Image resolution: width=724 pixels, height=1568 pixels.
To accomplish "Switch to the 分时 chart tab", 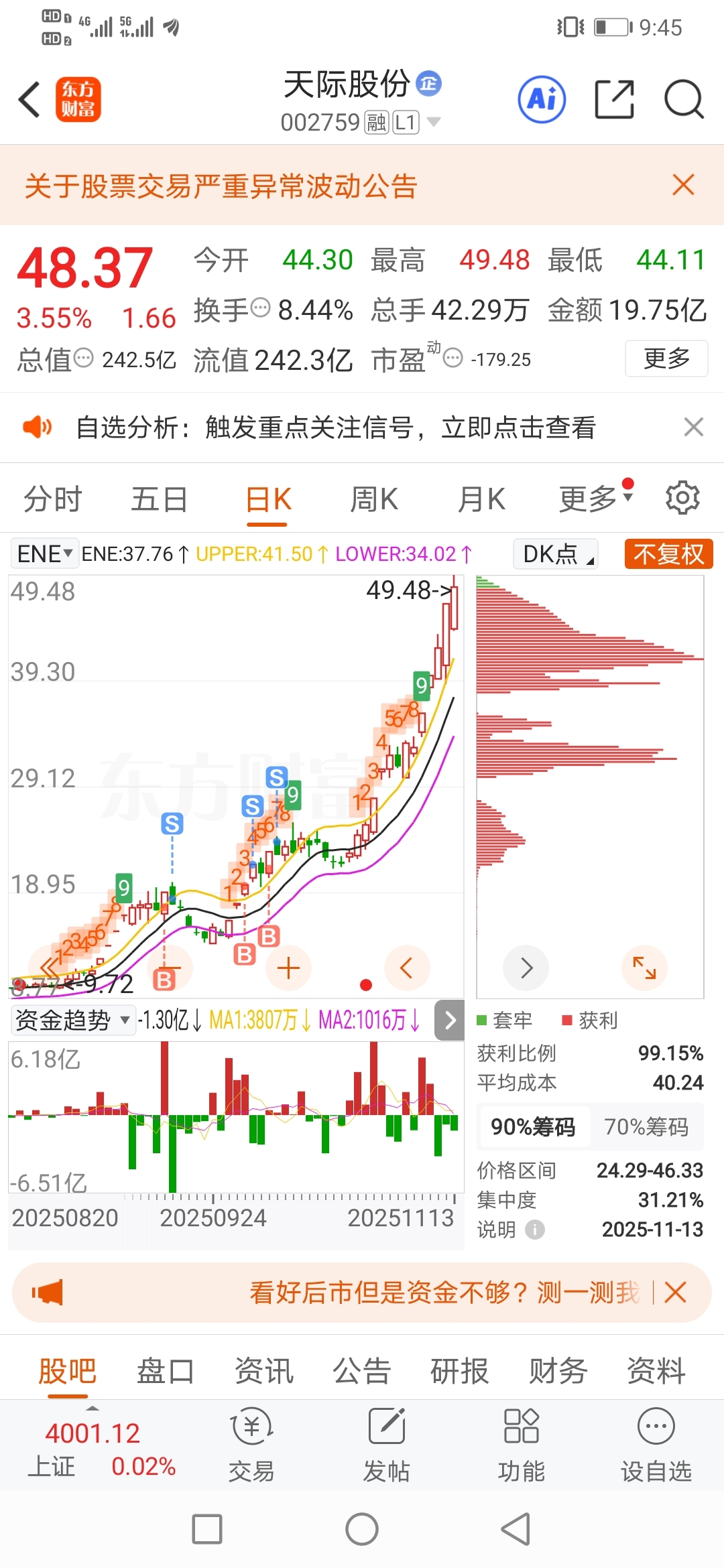I will [x=52, y=499].
